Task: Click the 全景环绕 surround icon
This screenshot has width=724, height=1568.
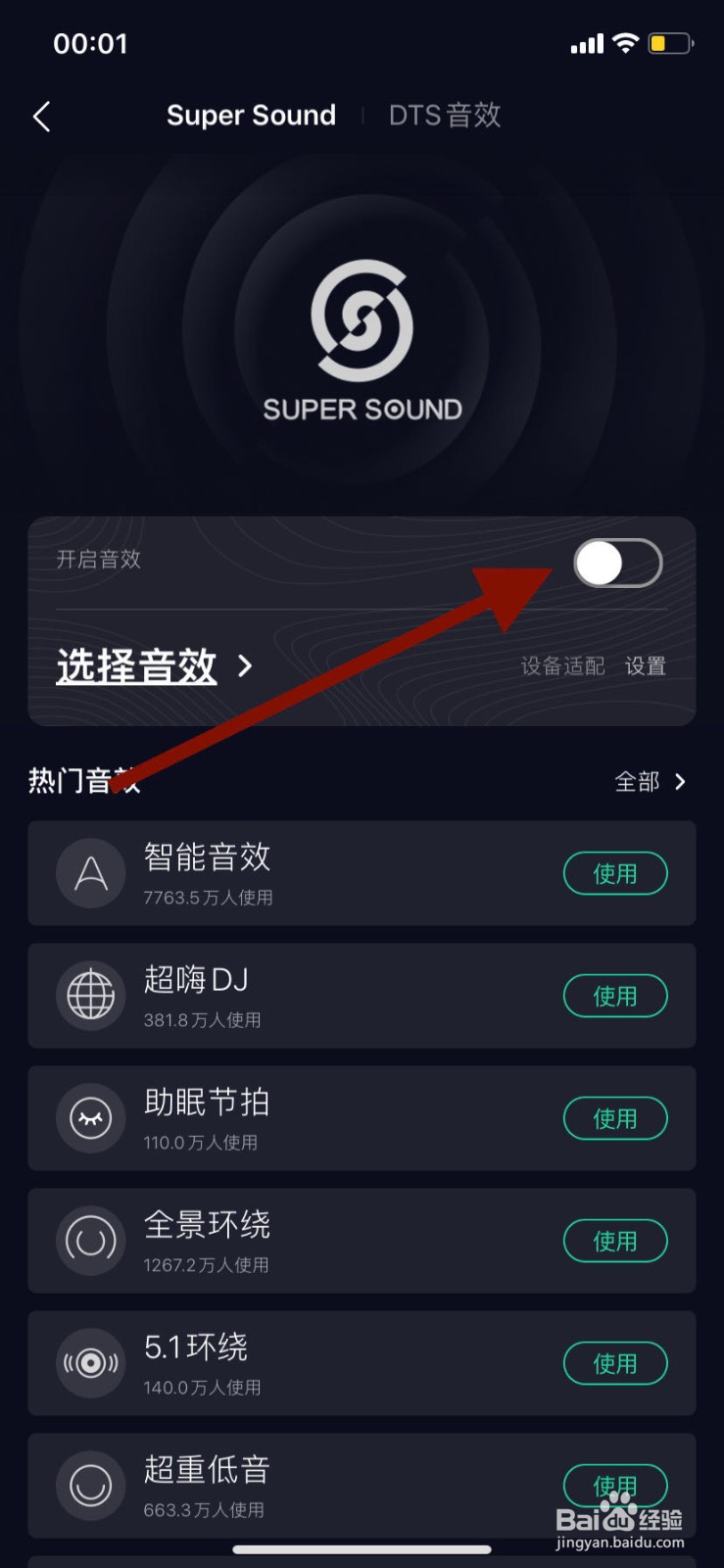Action: click(x=90, y=1240)
